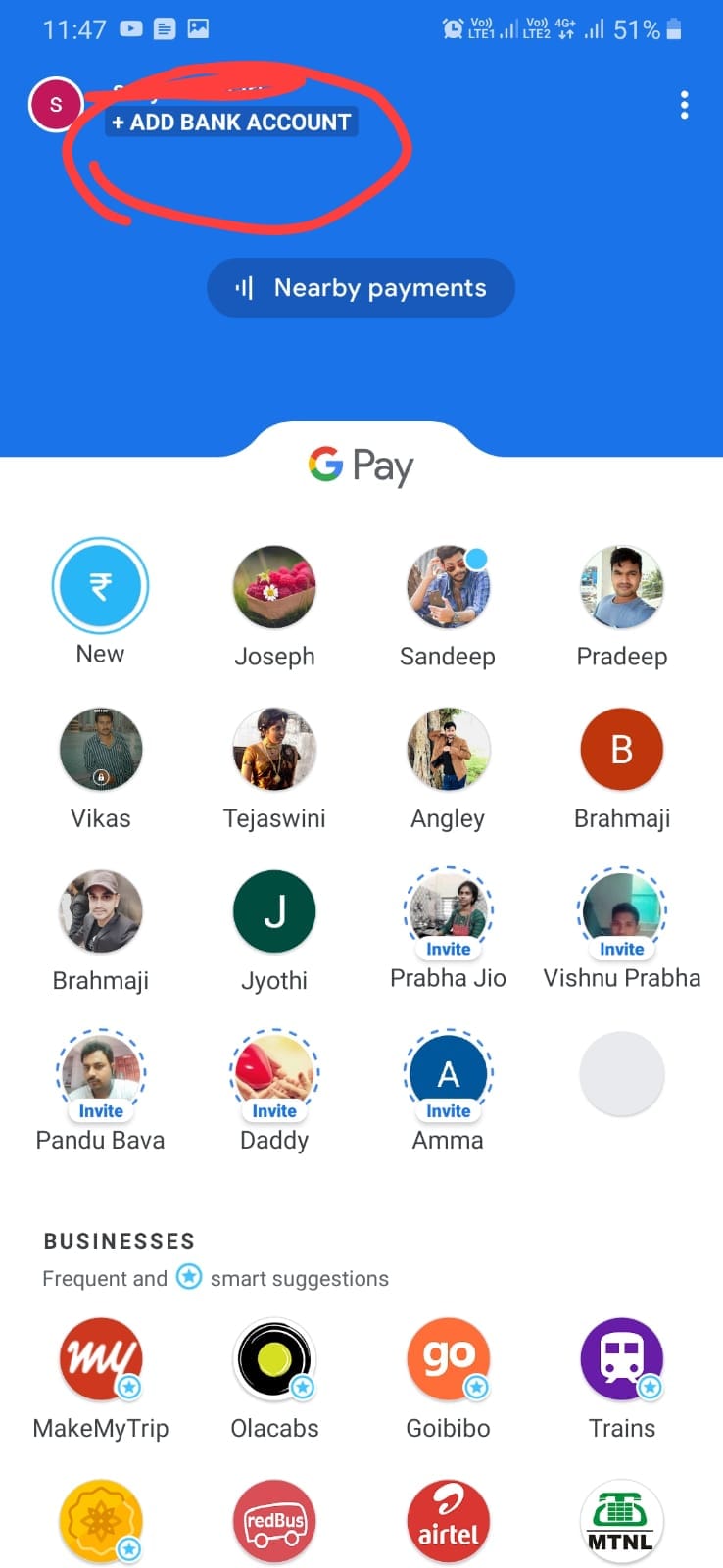This screenshot has width=723, height=1568.
Task: Start a New payment
Action: 100,586
